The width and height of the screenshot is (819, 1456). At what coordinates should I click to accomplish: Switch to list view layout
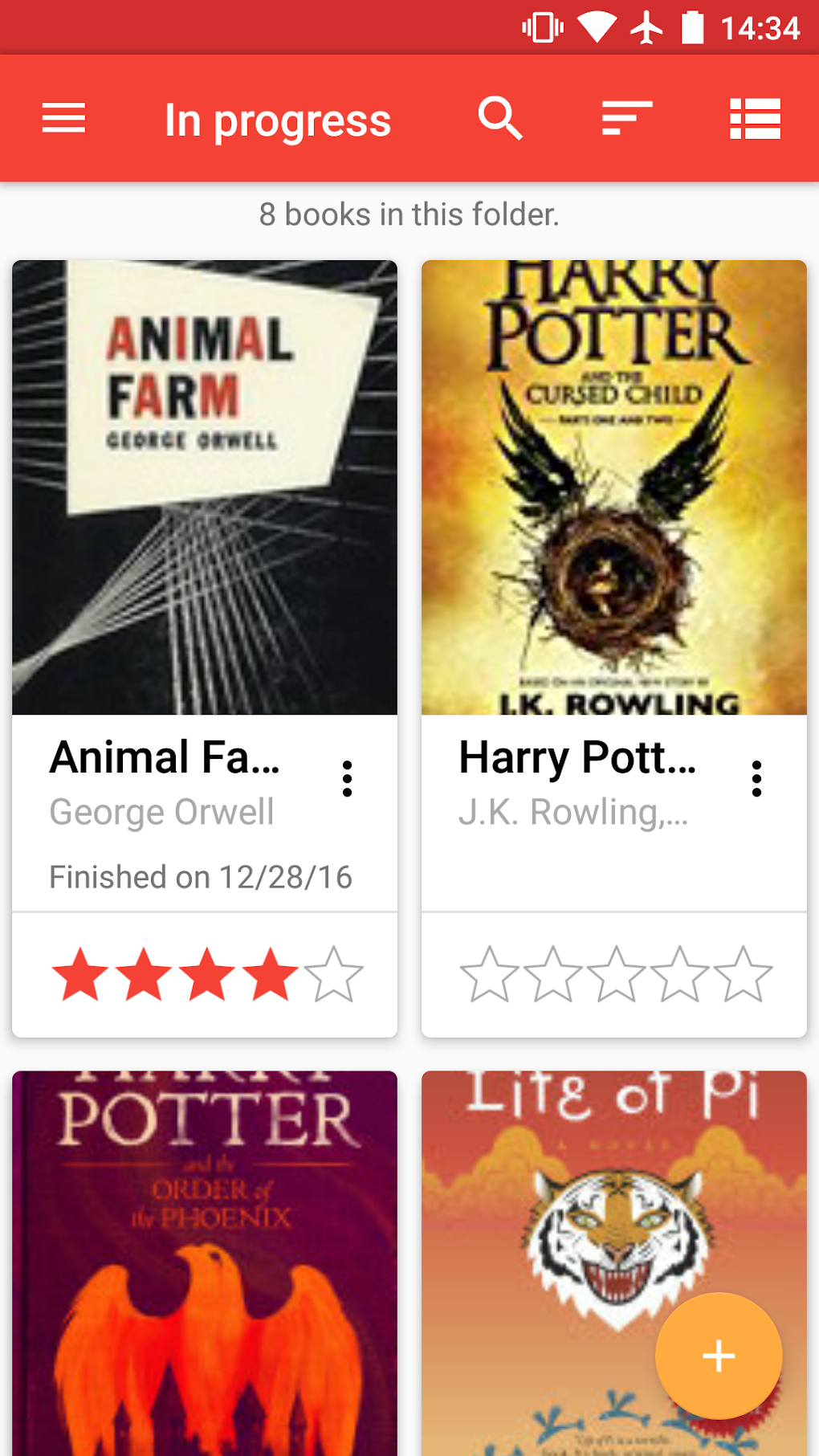coord(755,119)
